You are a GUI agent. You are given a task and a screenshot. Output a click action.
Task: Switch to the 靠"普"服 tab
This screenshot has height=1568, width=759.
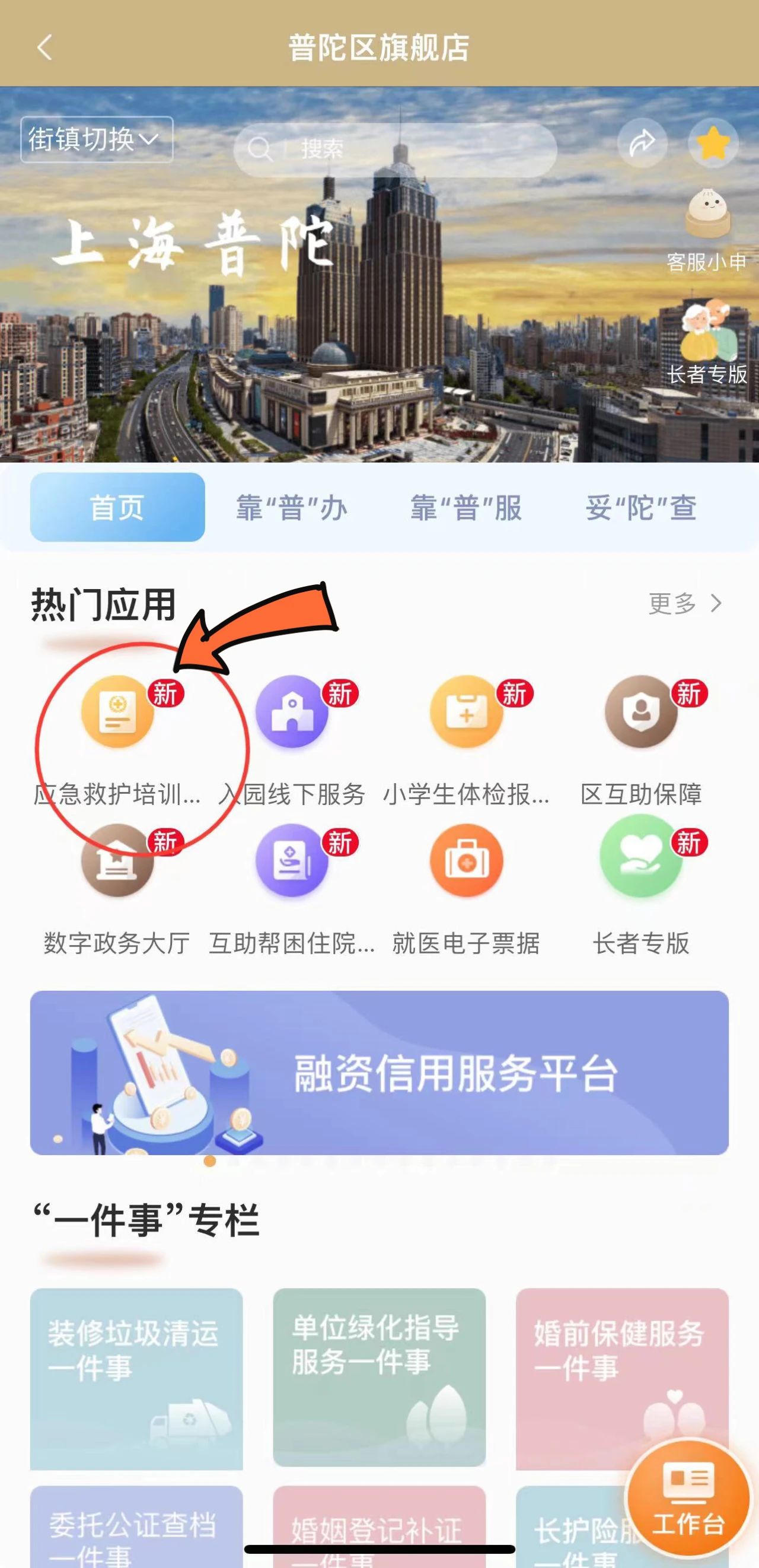(x=467, y=508)
